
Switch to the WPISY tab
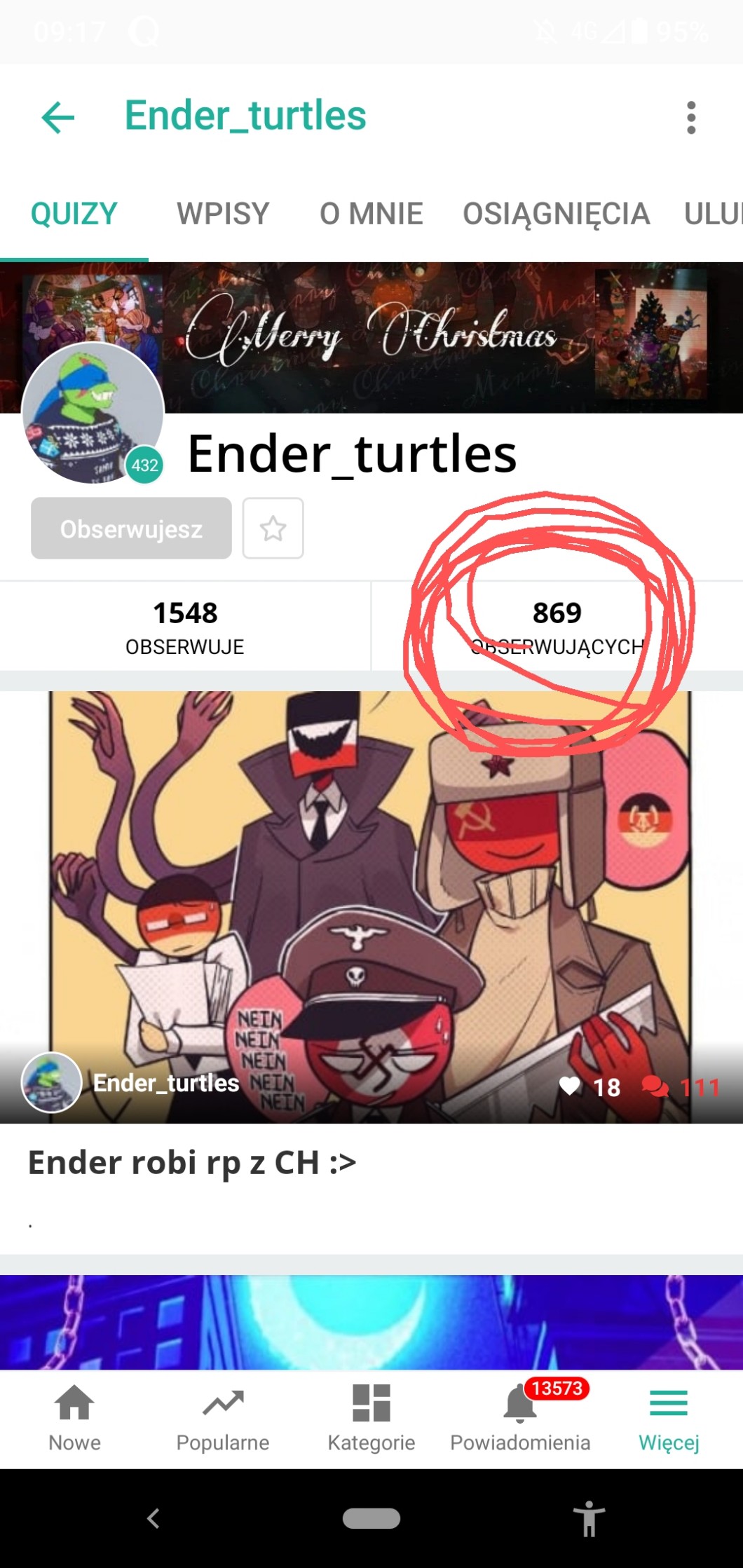point(223,214)
